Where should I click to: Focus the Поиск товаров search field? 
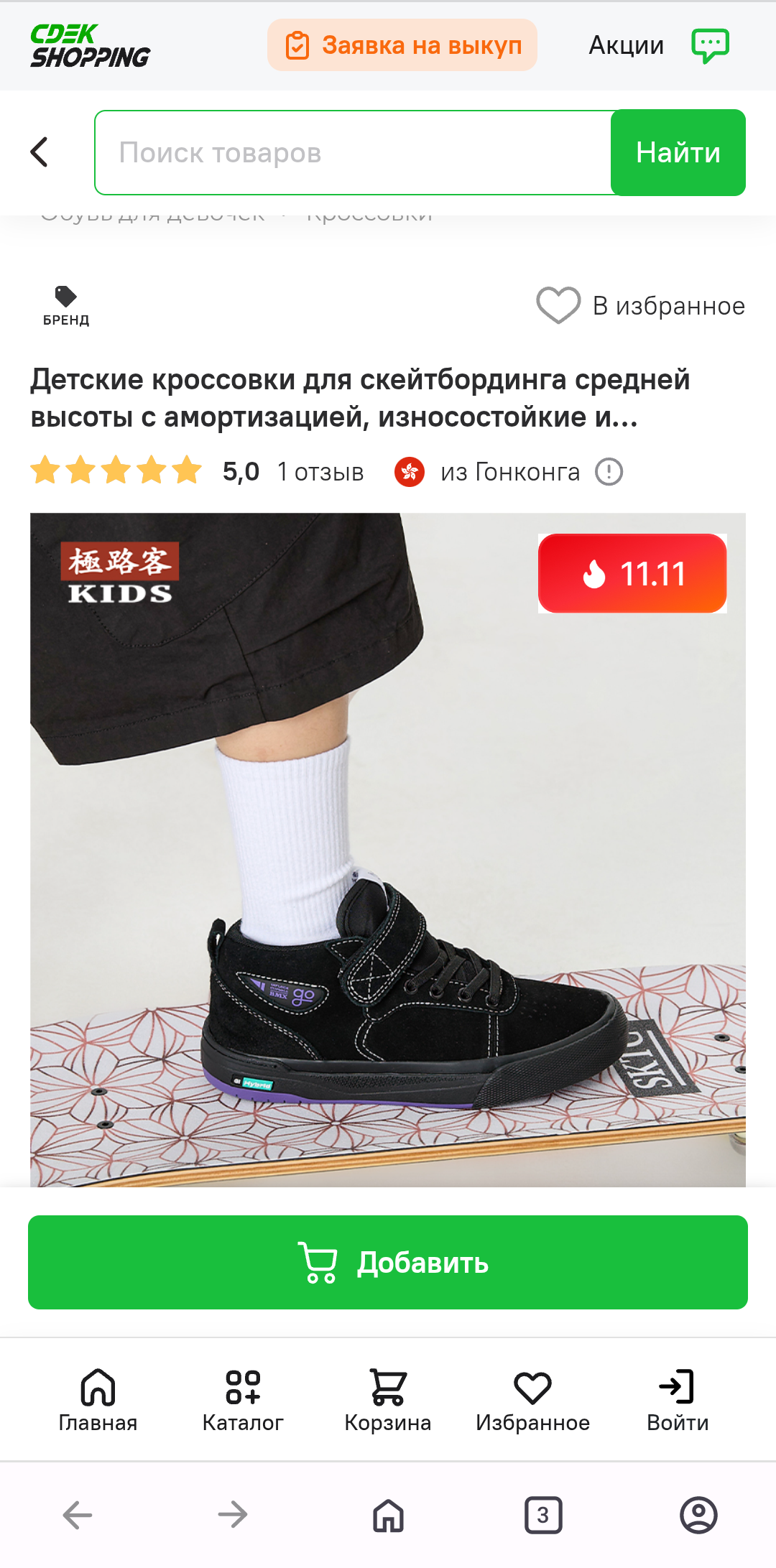click(352, 152)
